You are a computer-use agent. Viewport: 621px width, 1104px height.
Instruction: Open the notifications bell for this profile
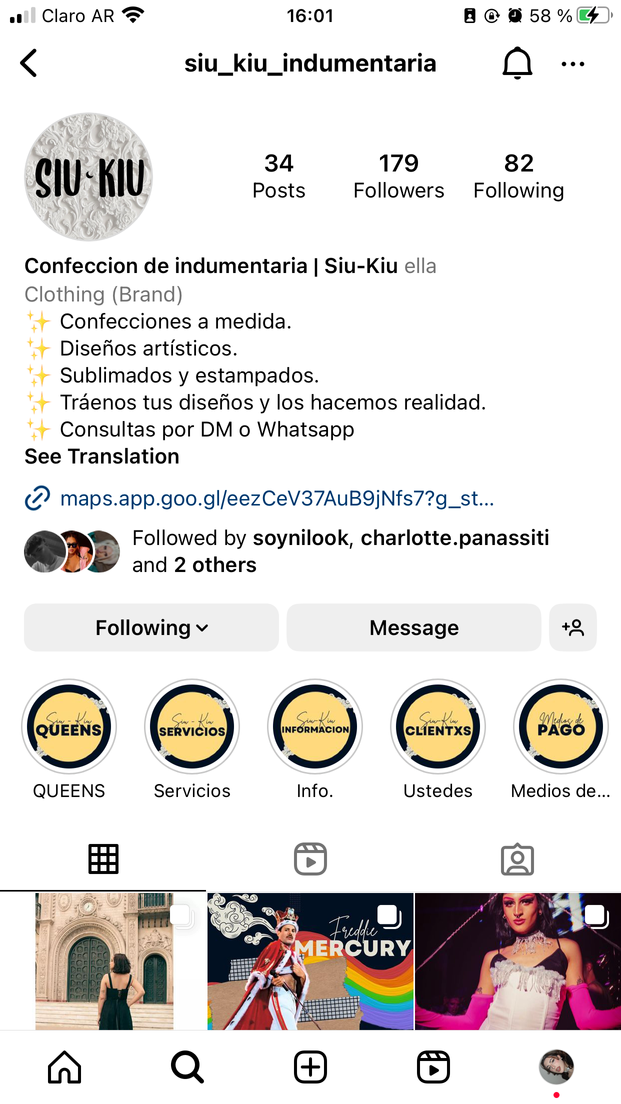pos(517,64)
